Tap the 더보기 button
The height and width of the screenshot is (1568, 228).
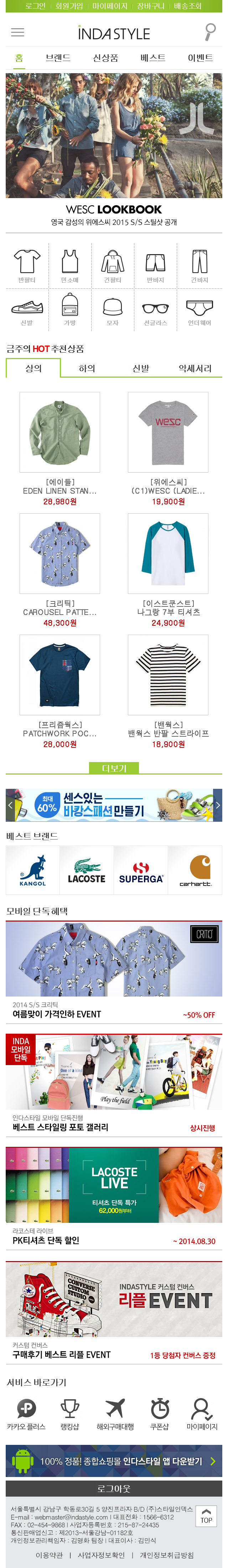pyautogui.click(x=114, y=768)
